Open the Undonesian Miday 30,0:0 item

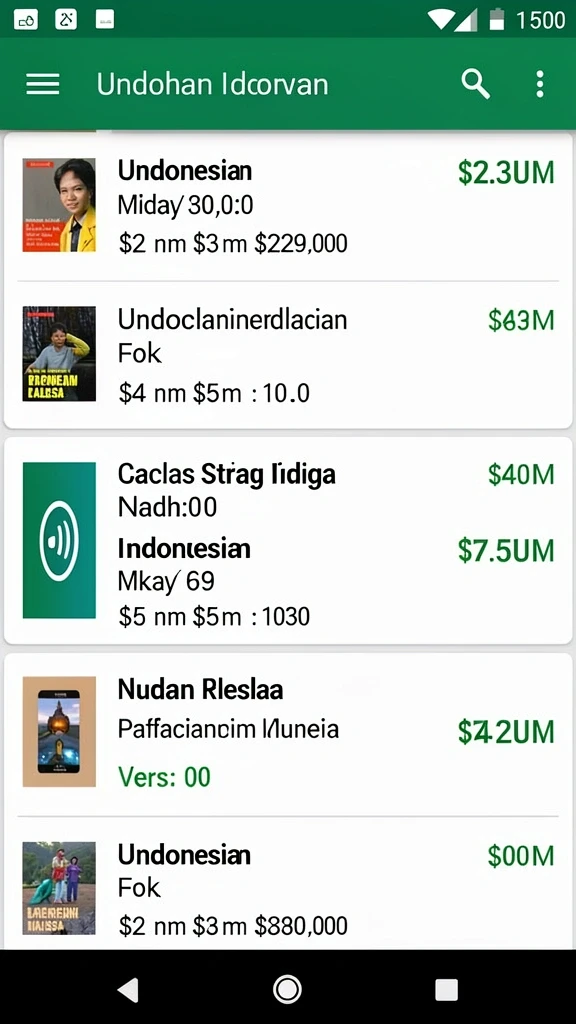pyautogui.click(x=288, y=206)
